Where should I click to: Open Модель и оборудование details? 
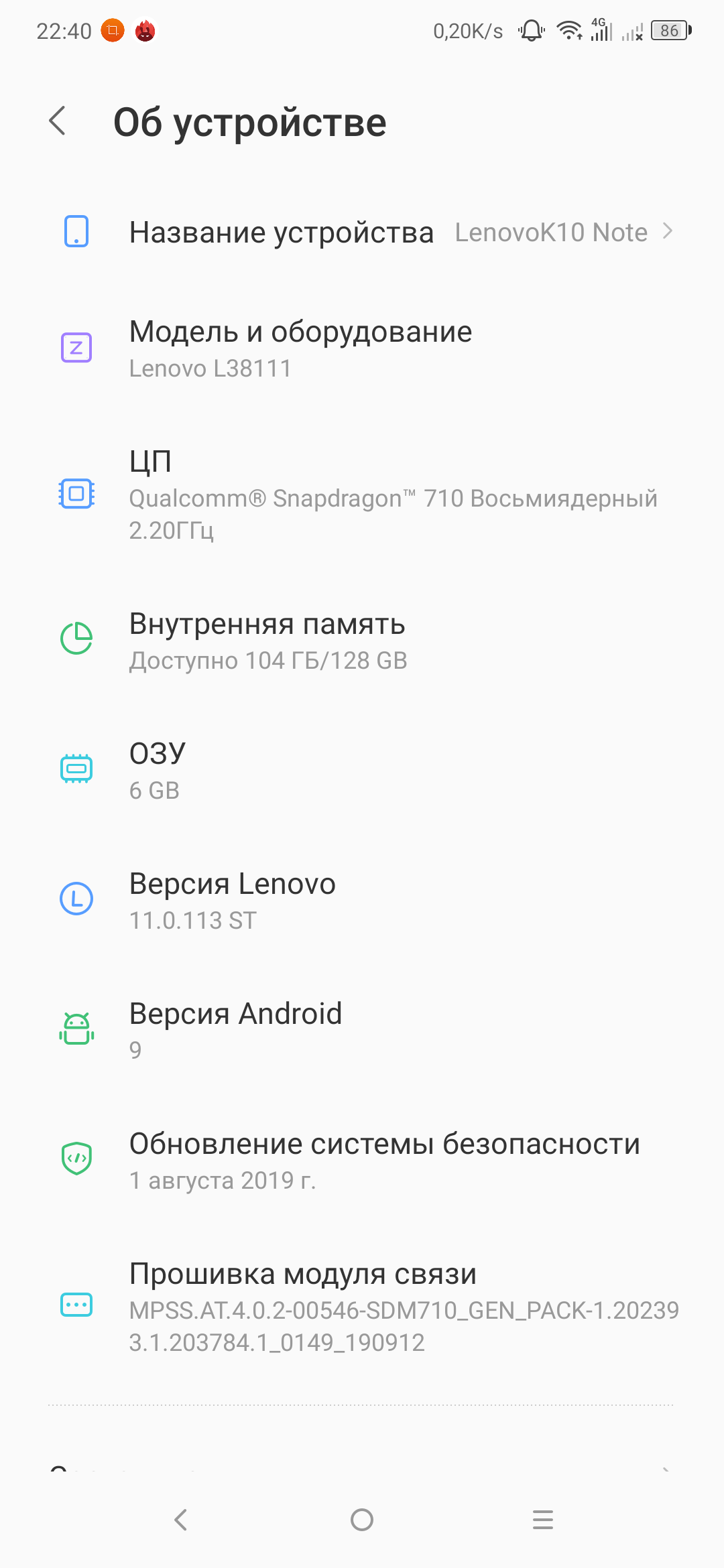[x=362, y=348]
